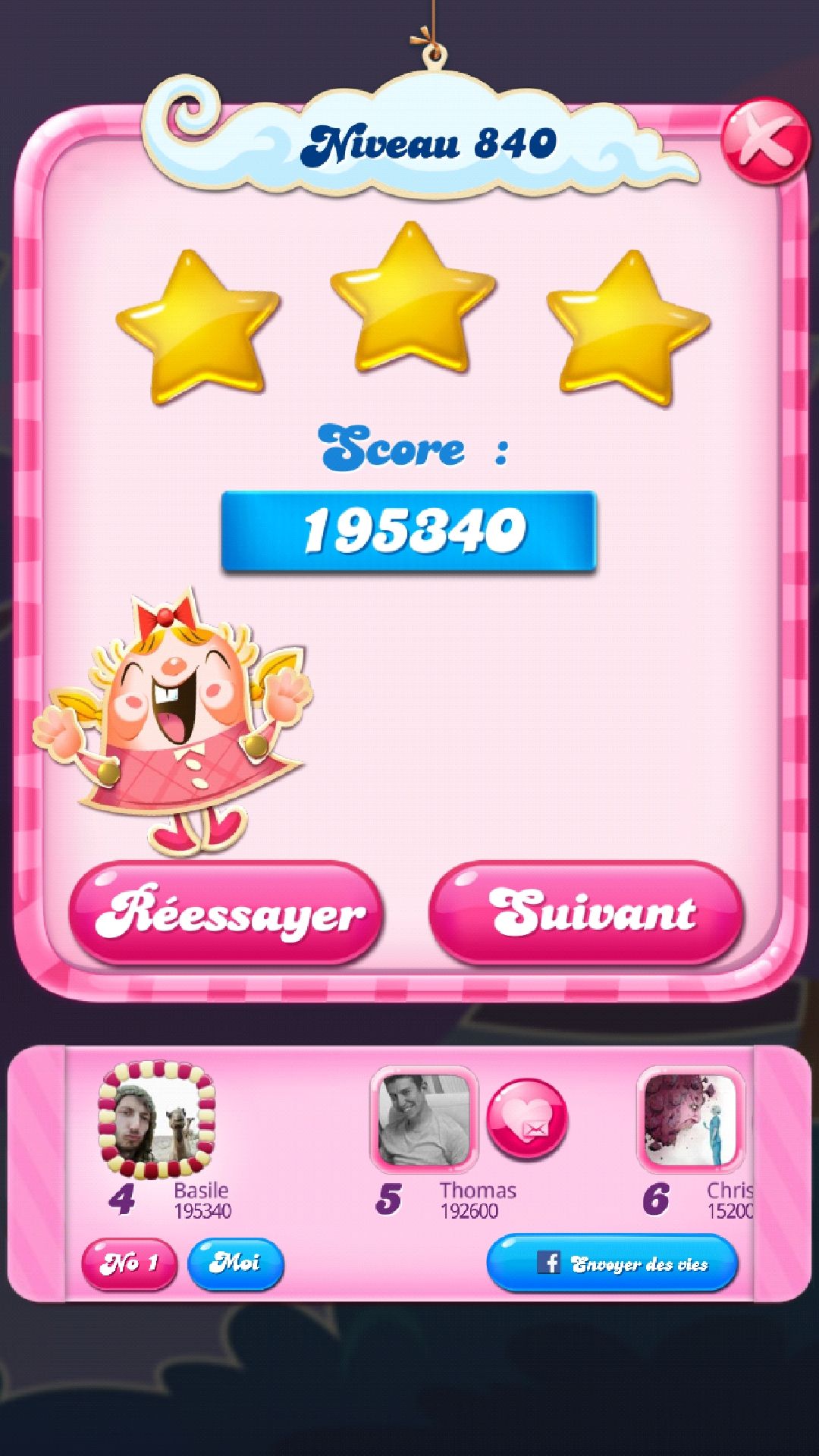Tap Réessayer to replay the level
The height and width of the screenshot is (1456, 819).
tap(226, 913)
